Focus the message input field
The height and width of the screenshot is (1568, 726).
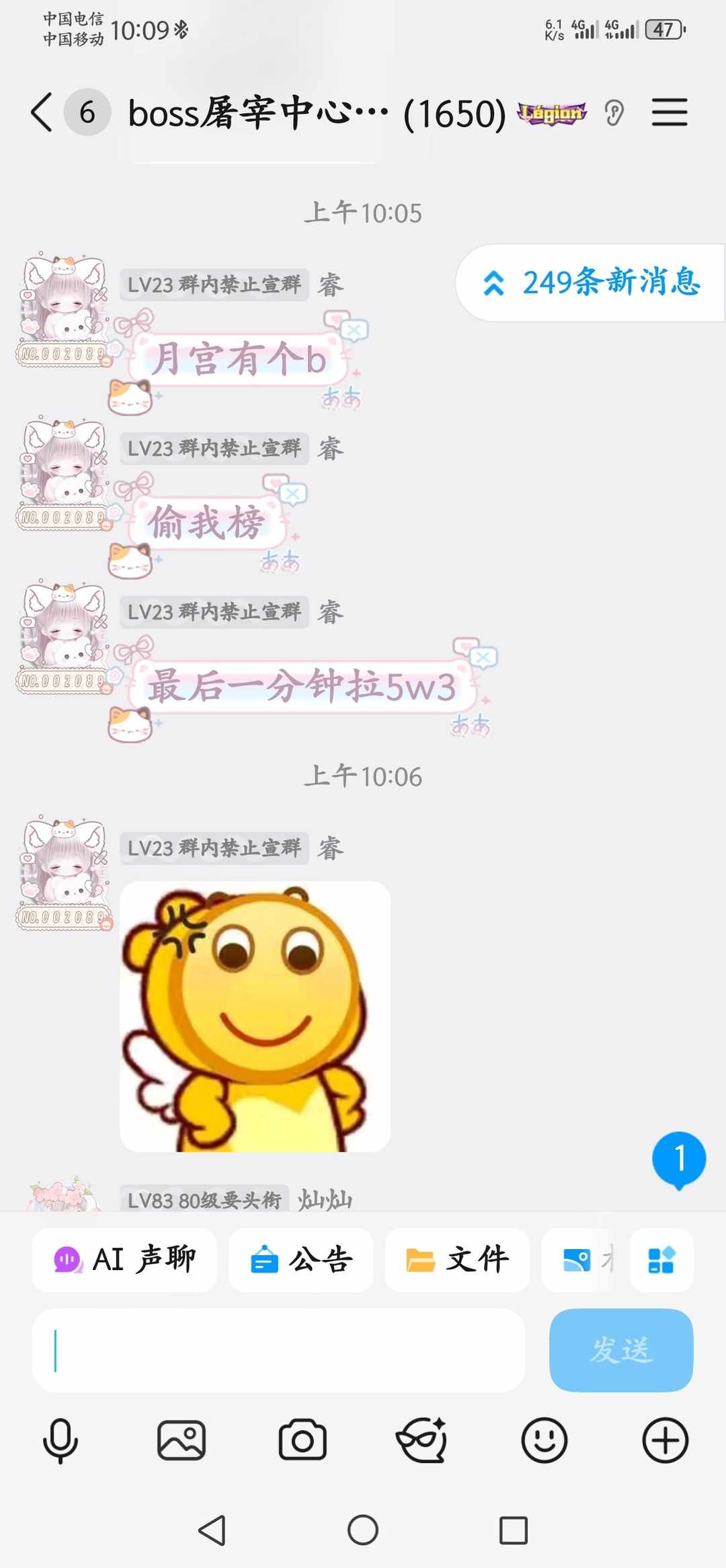point(278,1350)
